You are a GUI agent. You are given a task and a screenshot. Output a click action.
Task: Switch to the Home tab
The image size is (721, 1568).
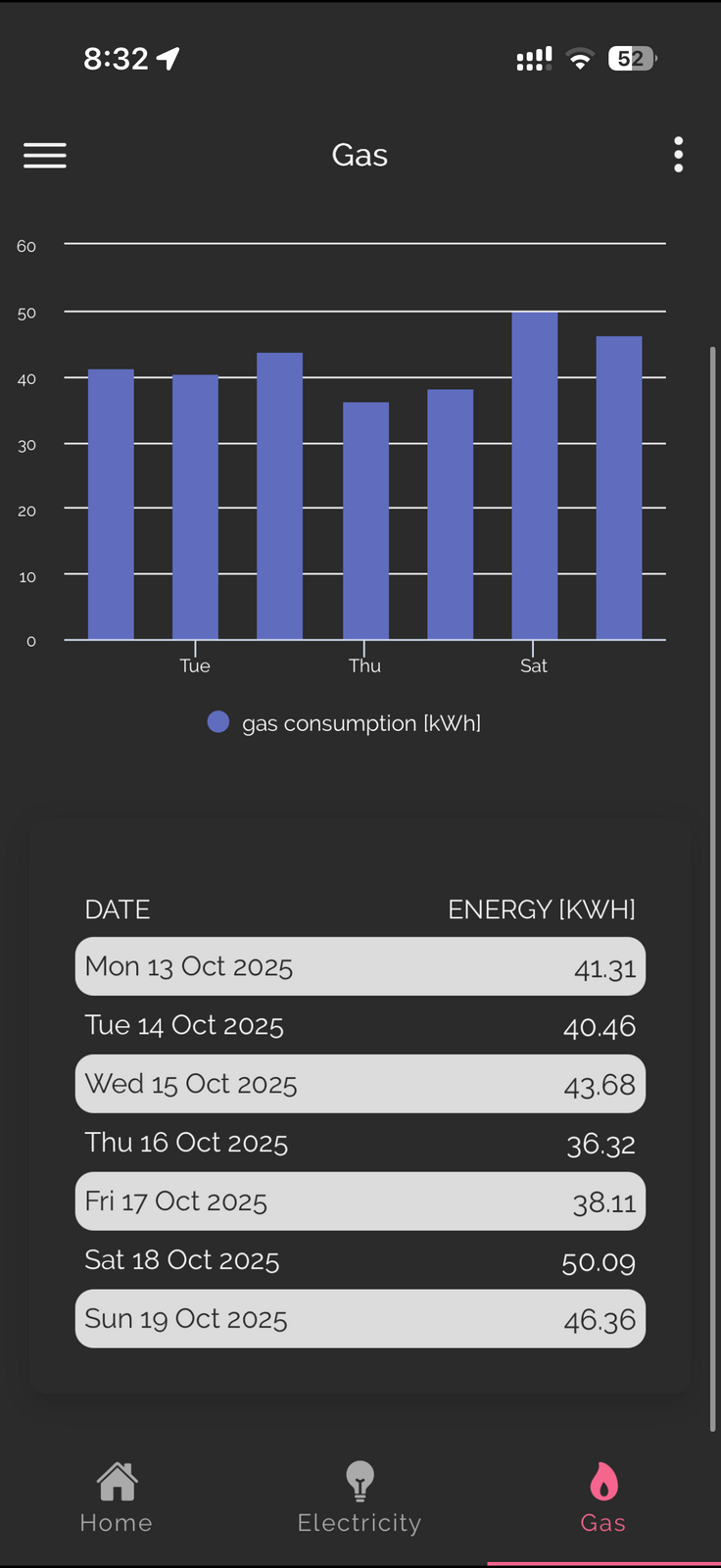pos(117,1497)
